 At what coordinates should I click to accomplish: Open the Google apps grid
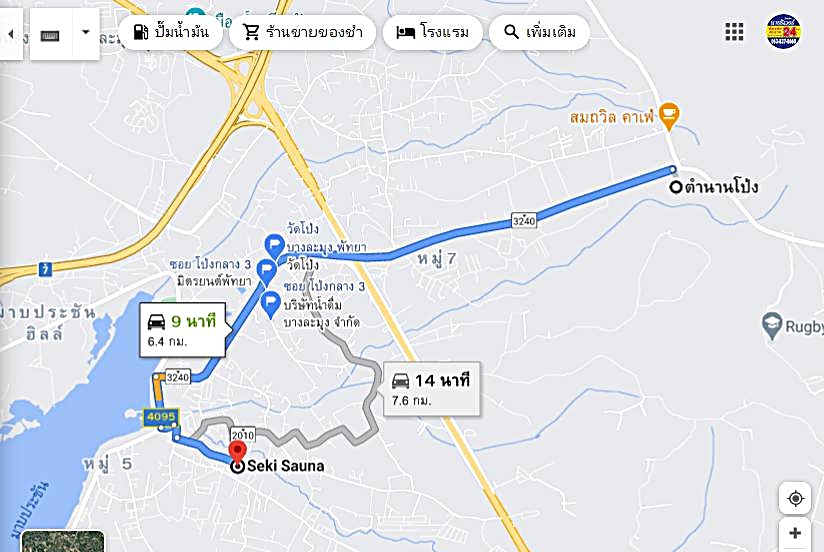pyautogui.click(x=734, y=32)
